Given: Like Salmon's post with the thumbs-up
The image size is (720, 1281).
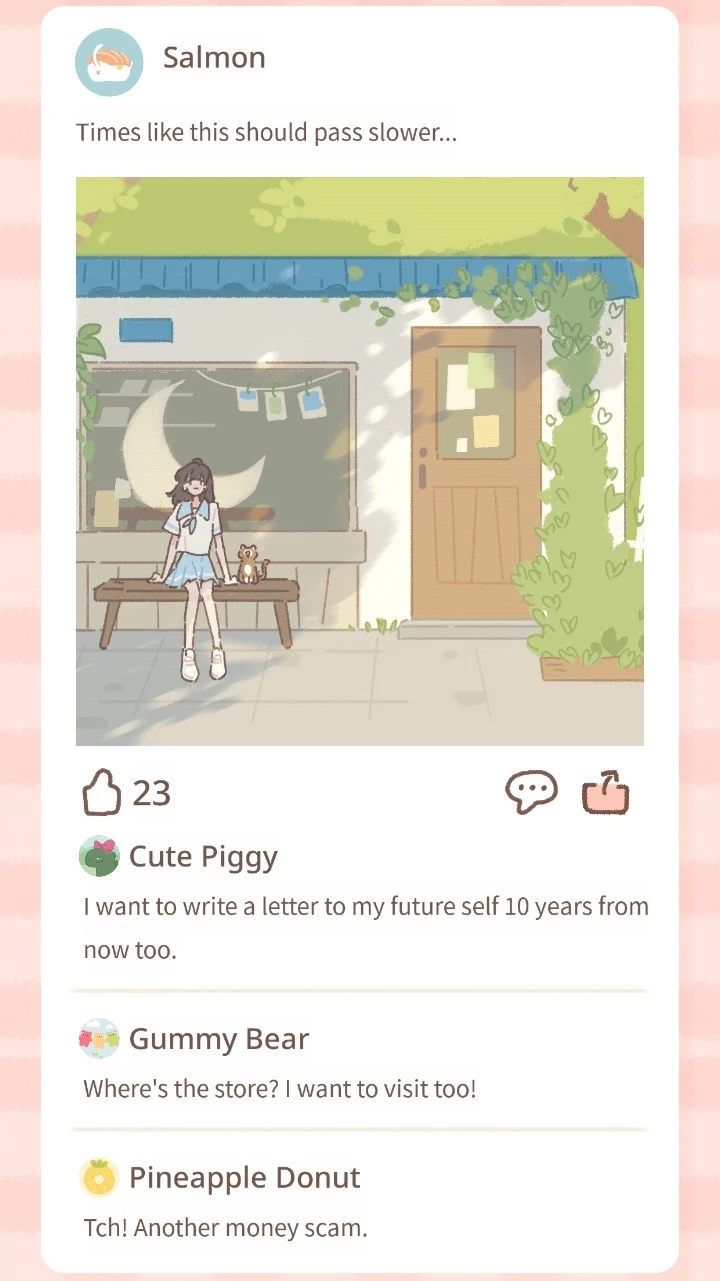Looking at the screenshot, I should [x=101, y=793].
